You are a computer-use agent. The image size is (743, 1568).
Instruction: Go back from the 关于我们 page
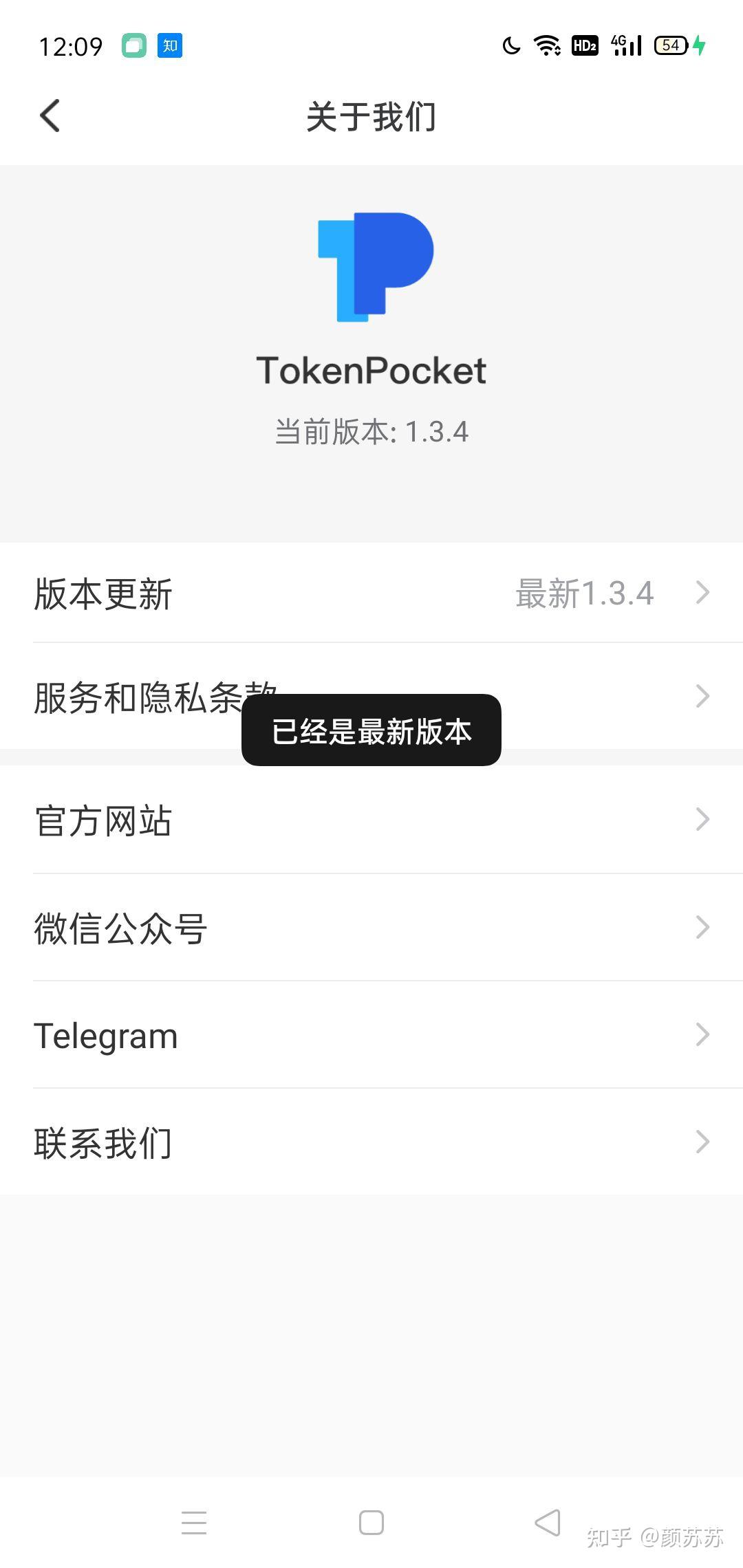click(50, 116)
